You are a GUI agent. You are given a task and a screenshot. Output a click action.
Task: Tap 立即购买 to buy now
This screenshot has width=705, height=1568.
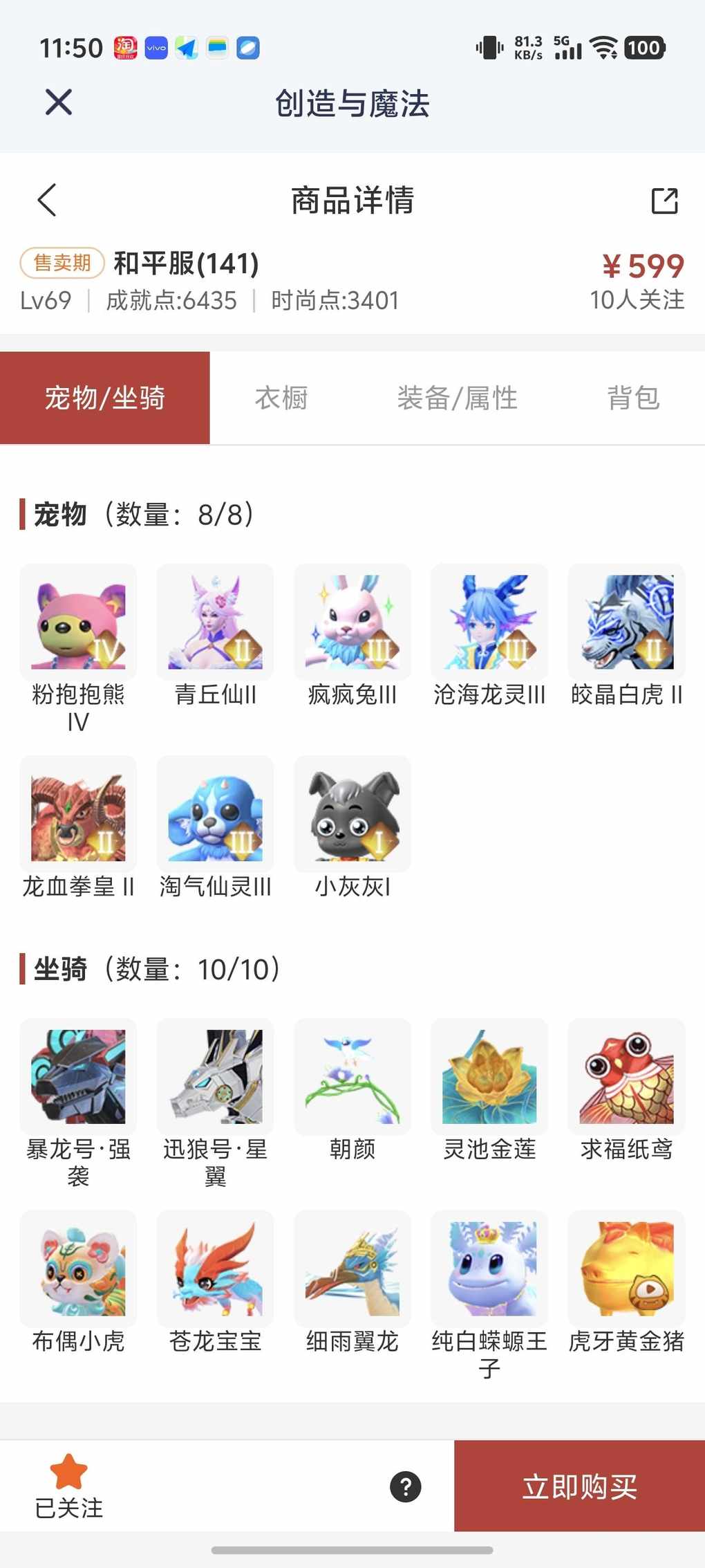579,1486
